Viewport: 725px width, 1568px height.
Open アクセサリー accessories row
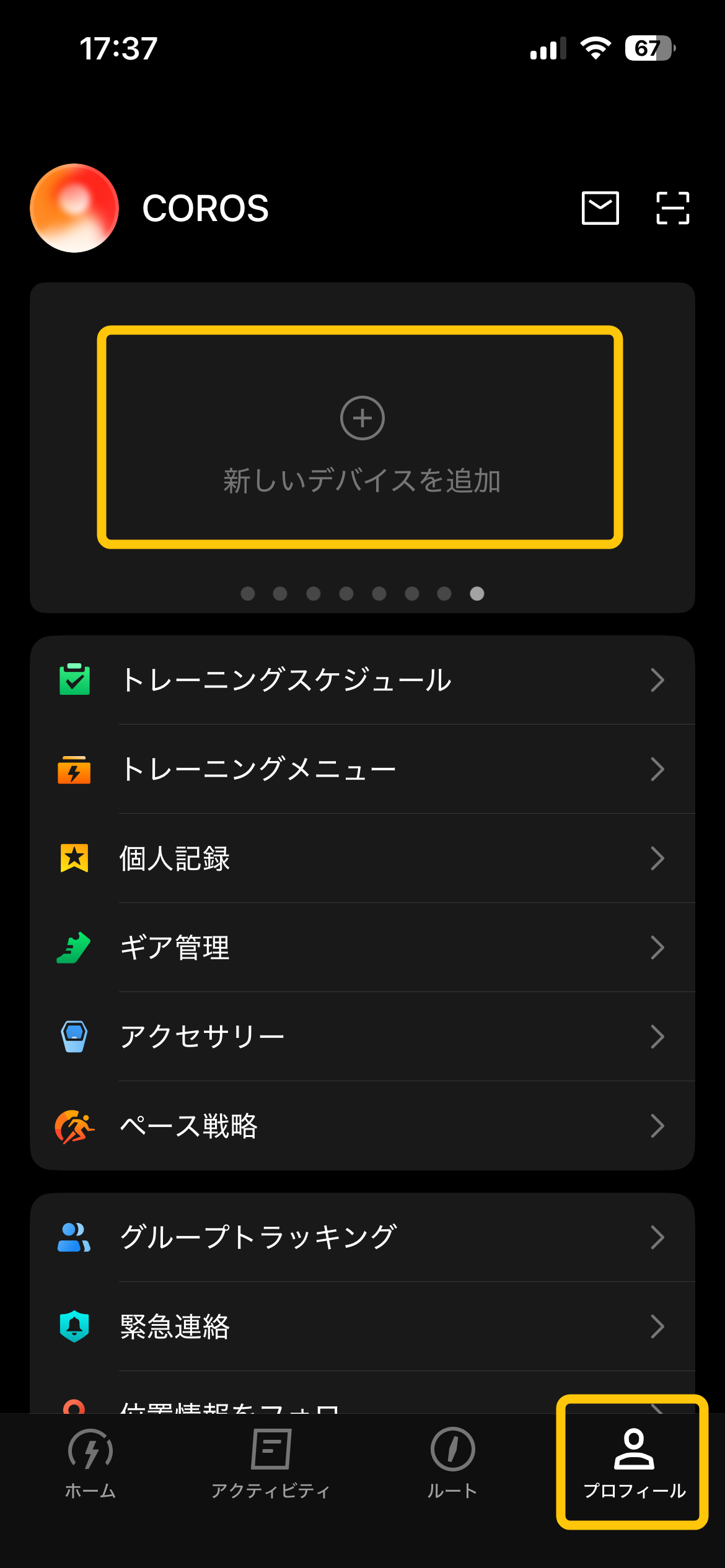(x=362, y=1037)
